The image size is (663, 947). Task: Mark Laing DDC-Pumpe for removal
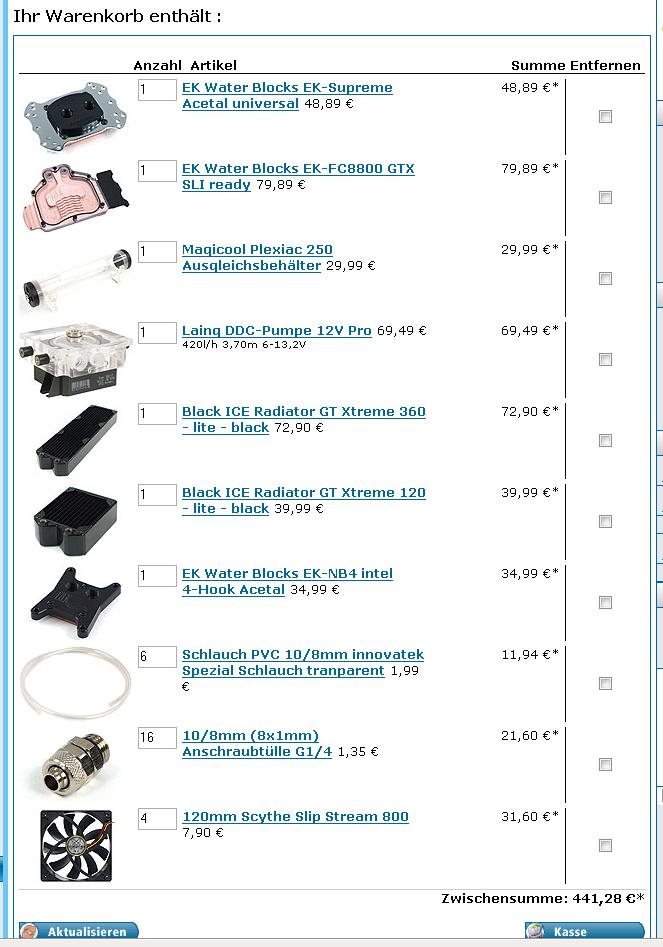[605, 360]
